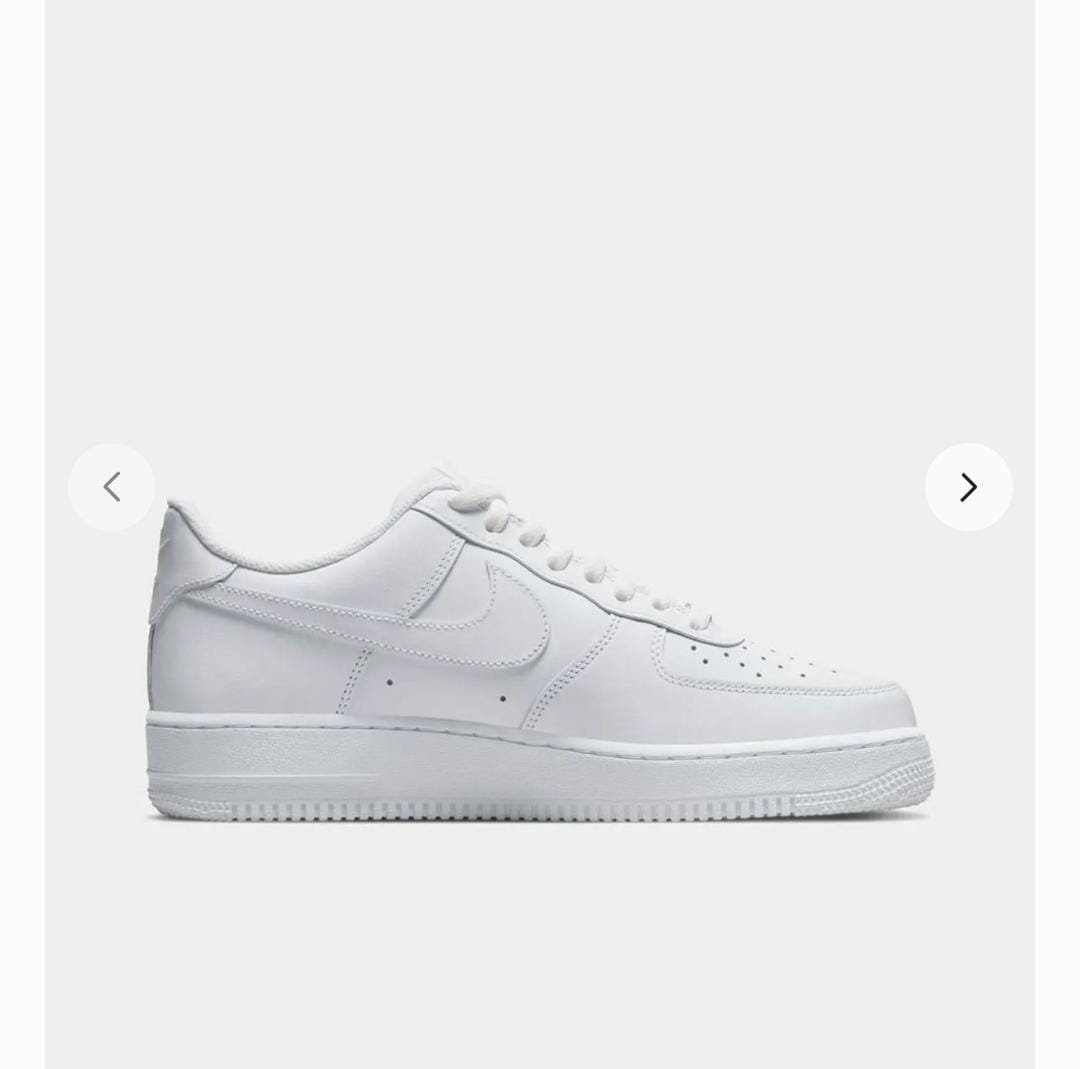Show the next product image
The height and width of the screenshot is (1069, 1080).
(x=968, y=487)
